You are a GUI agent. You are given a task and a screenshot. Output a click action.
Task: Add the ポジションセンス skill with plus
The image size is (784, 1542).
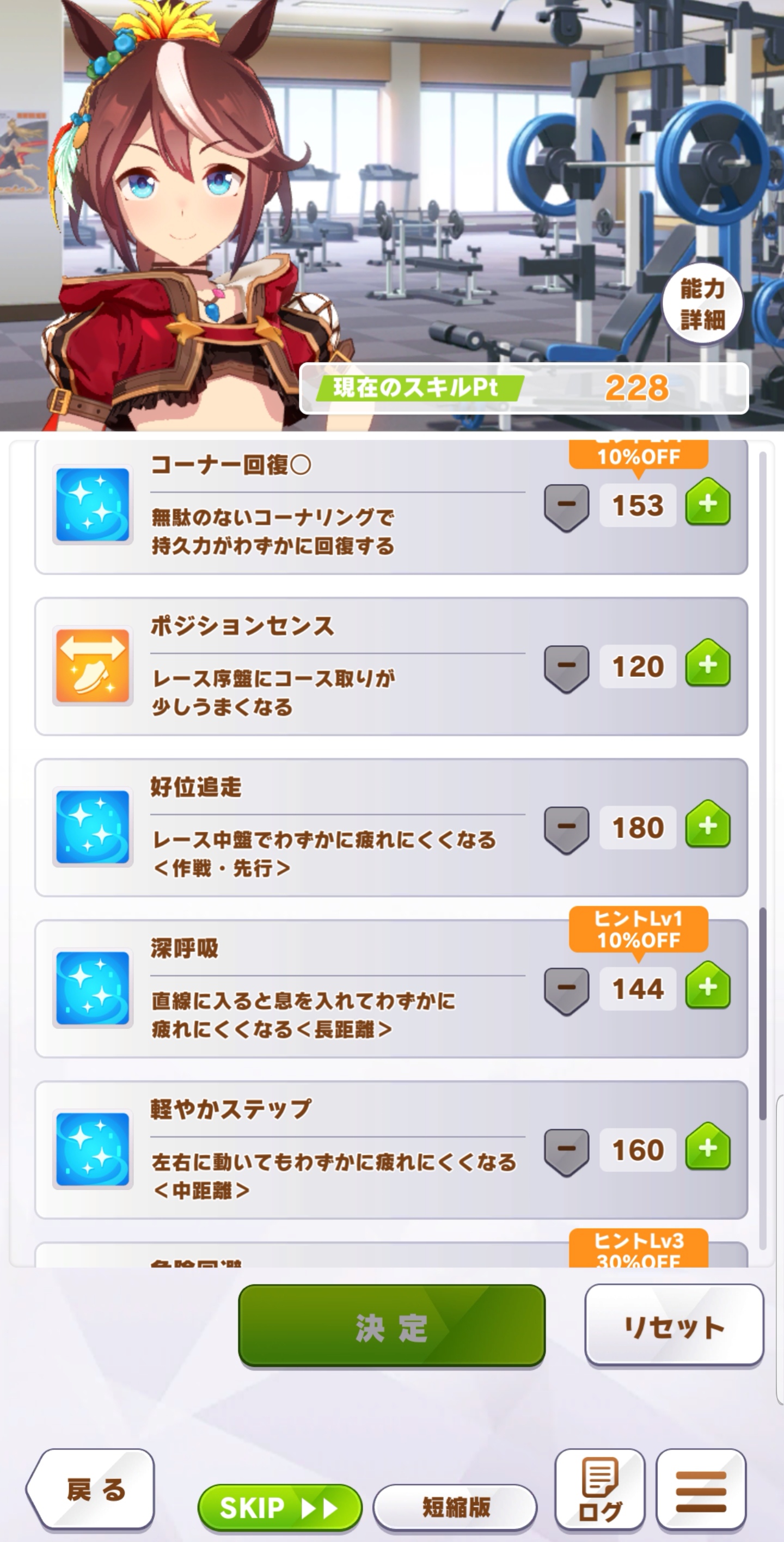(707, 664)
